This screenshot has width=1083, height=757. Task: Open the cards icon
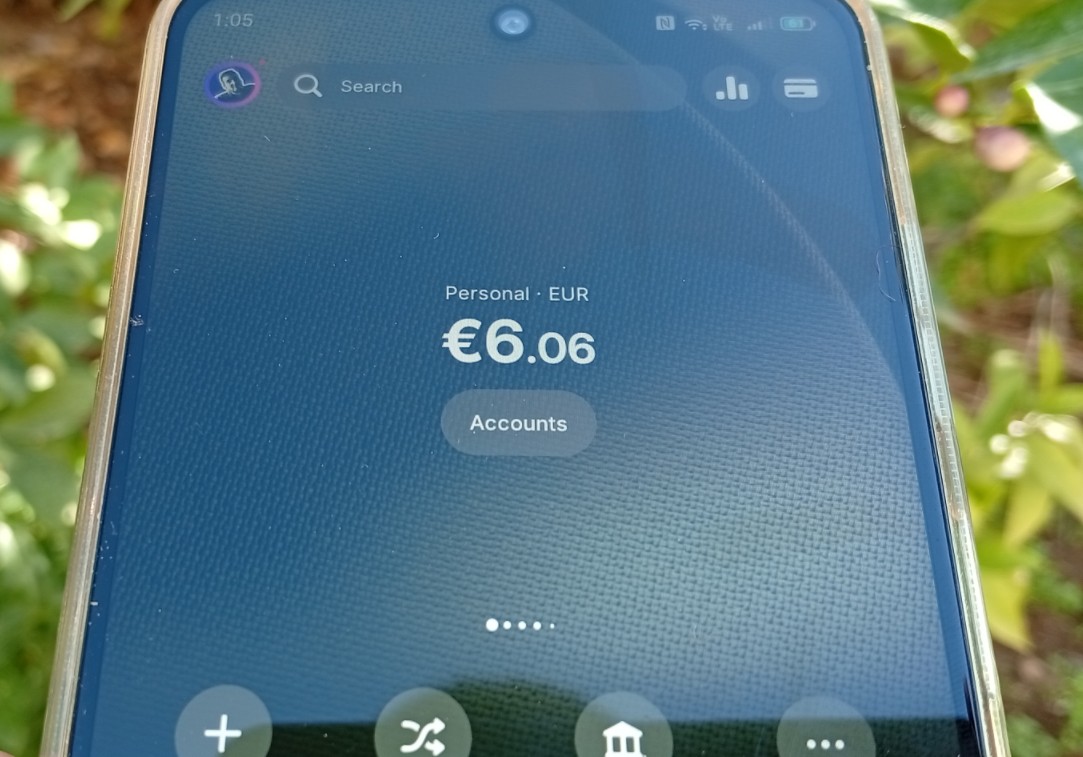pyautogui.click(x=800, y=89)
